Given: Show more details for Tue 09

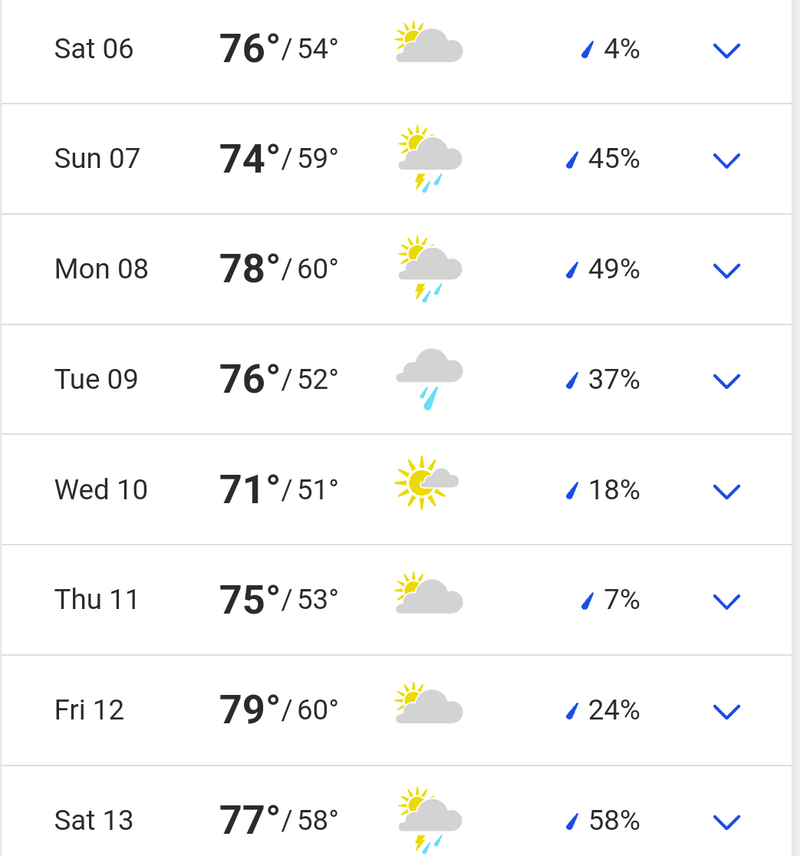Looking at the screenshot, I should point(726,380).
